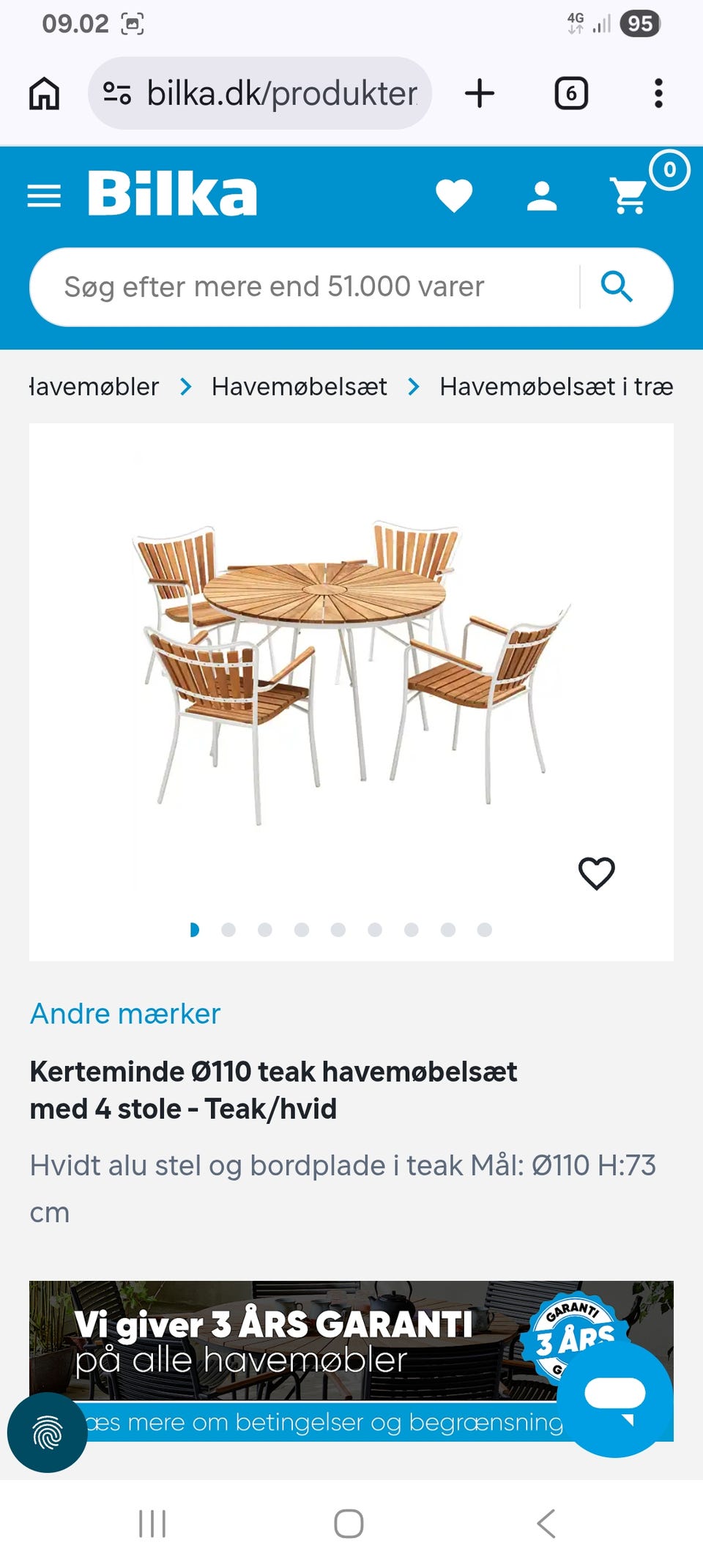
Task: Open the Bilka hamburger menu
Action: tap(44, 195)
